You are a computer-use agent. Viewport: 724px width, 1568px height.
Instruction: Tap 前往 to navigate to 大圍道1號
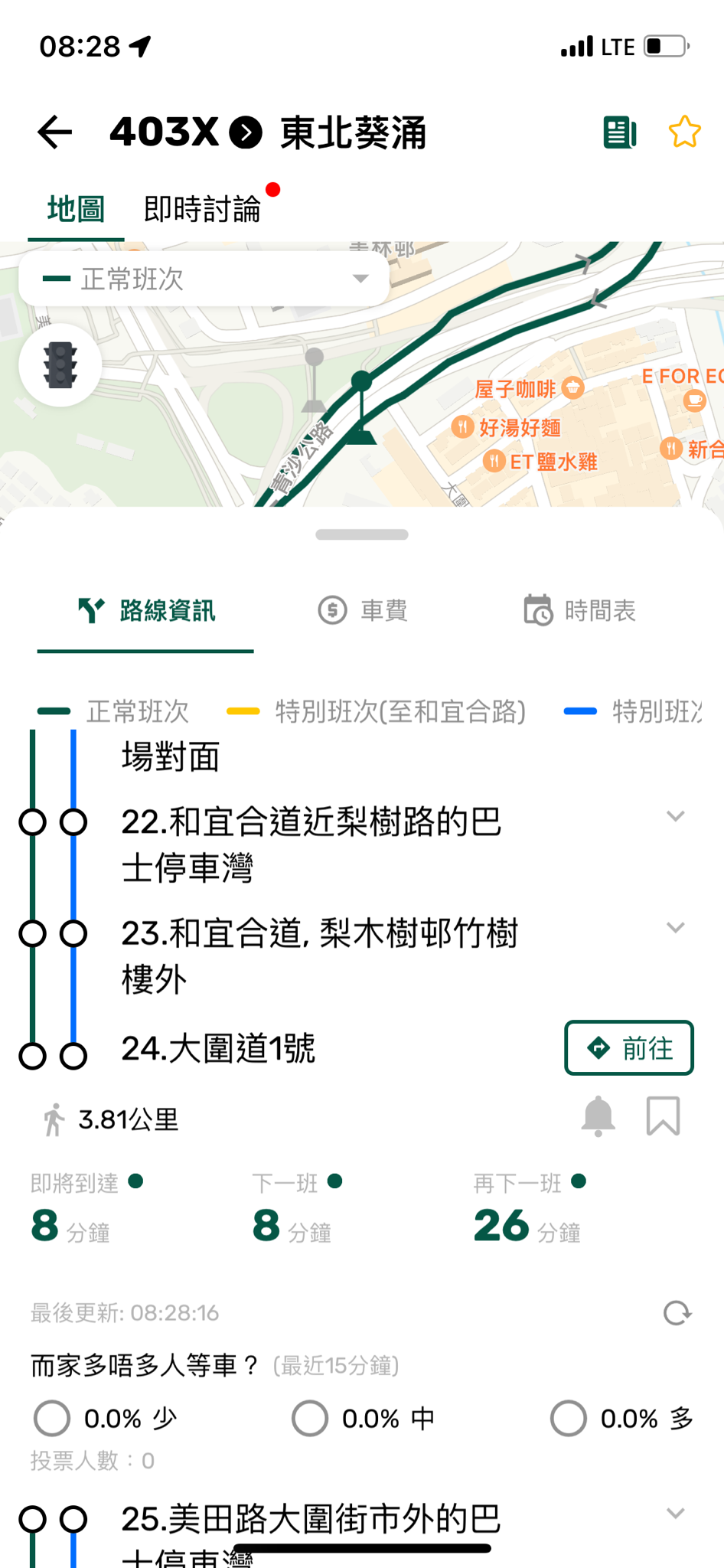pyautogui.click(x=628, y=1048)
